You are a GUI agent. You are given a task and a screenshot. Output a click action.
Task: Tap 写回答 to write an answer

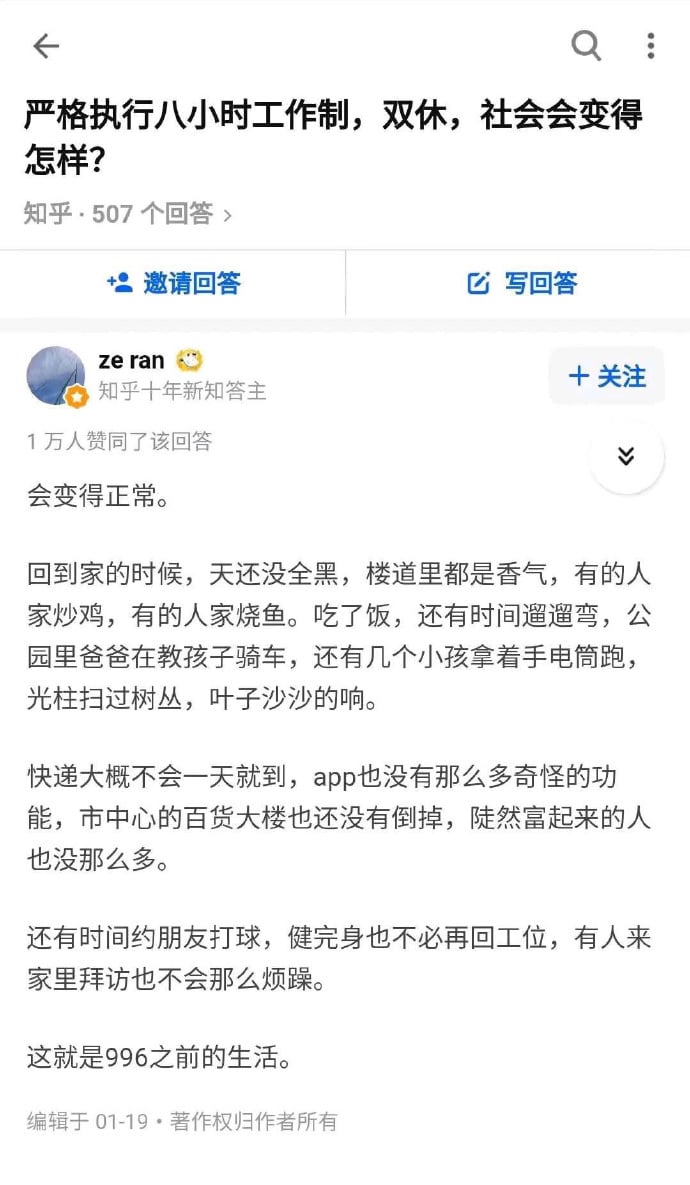(x=522, y=283)
